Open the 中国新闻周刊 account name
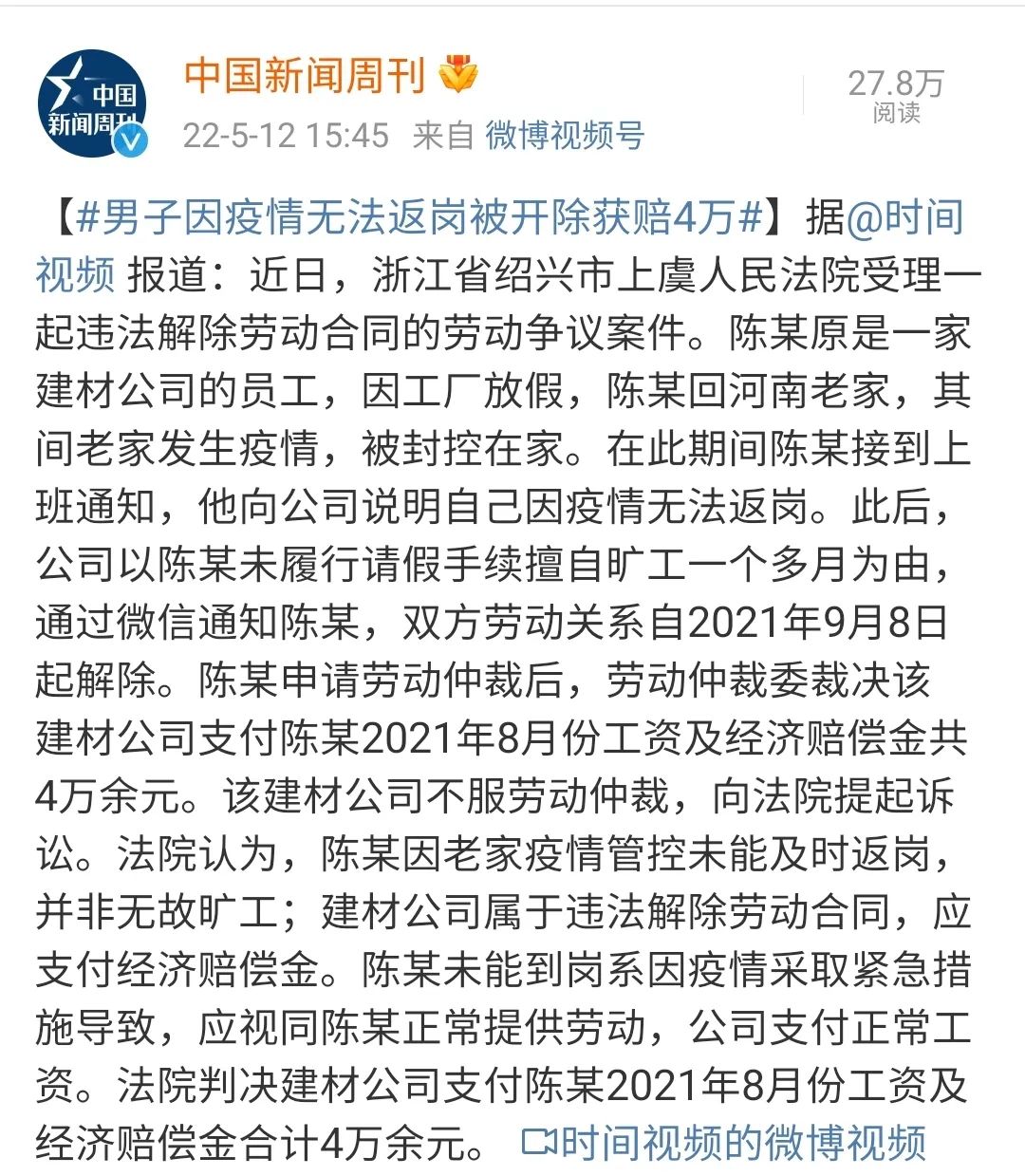 [x=304, y=76]
